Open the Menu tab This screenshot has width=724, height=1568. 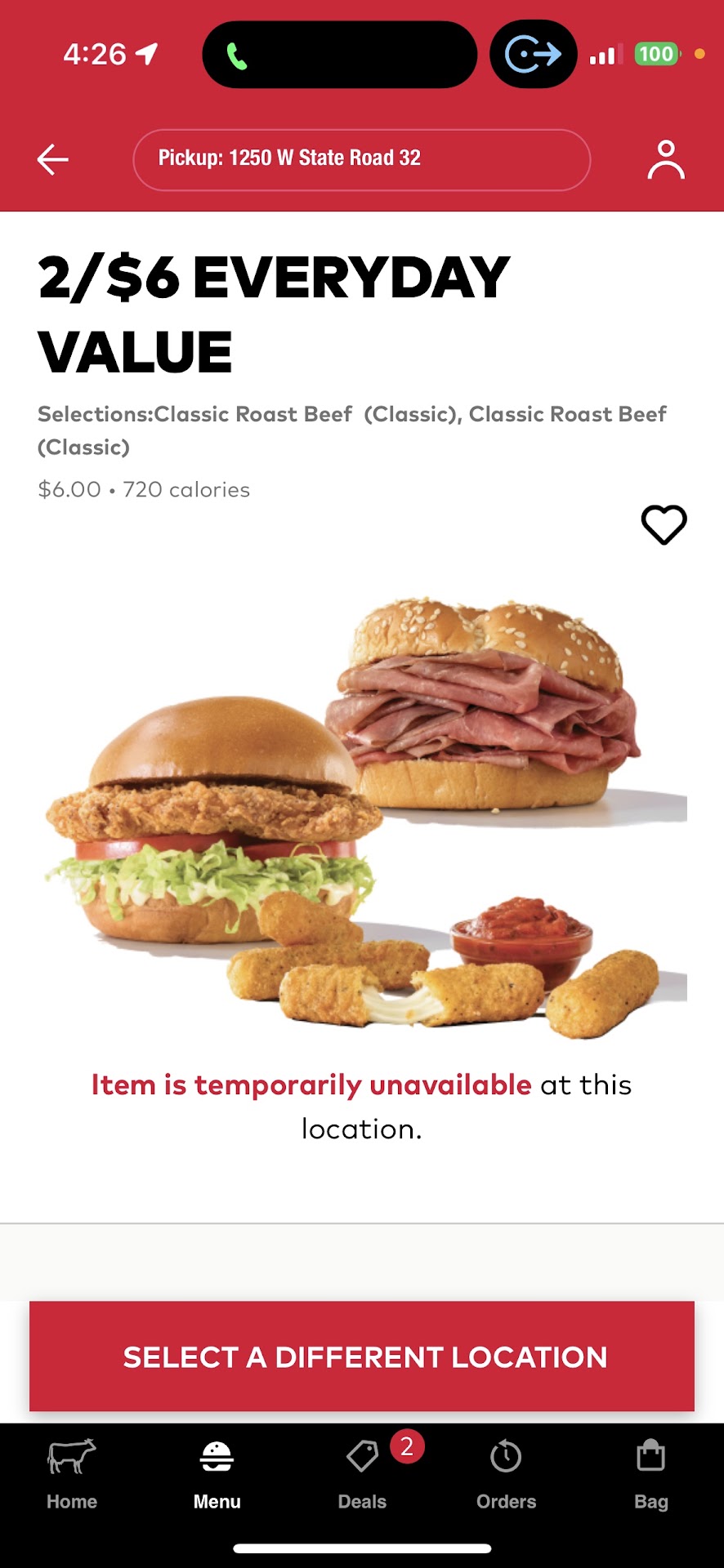pyautogui.click(x=217, y=1475)
